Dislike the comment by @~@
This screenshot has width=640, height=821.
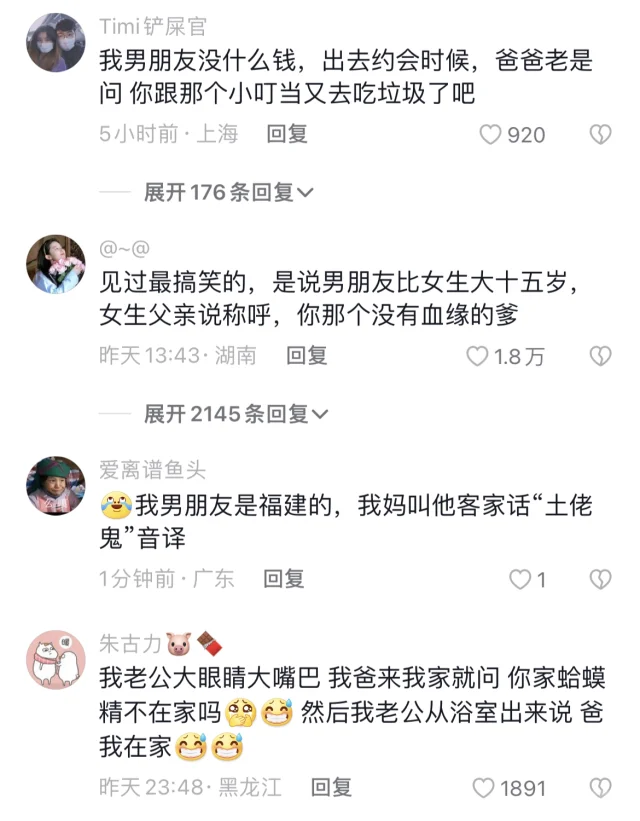[599, 356]
